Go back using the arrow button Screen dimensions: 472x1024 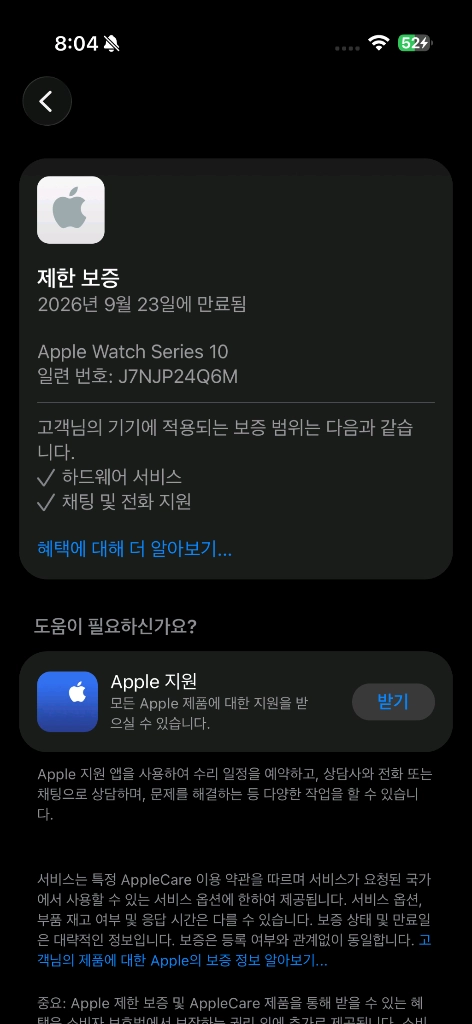pyautogui.click(x=47, y=101)
